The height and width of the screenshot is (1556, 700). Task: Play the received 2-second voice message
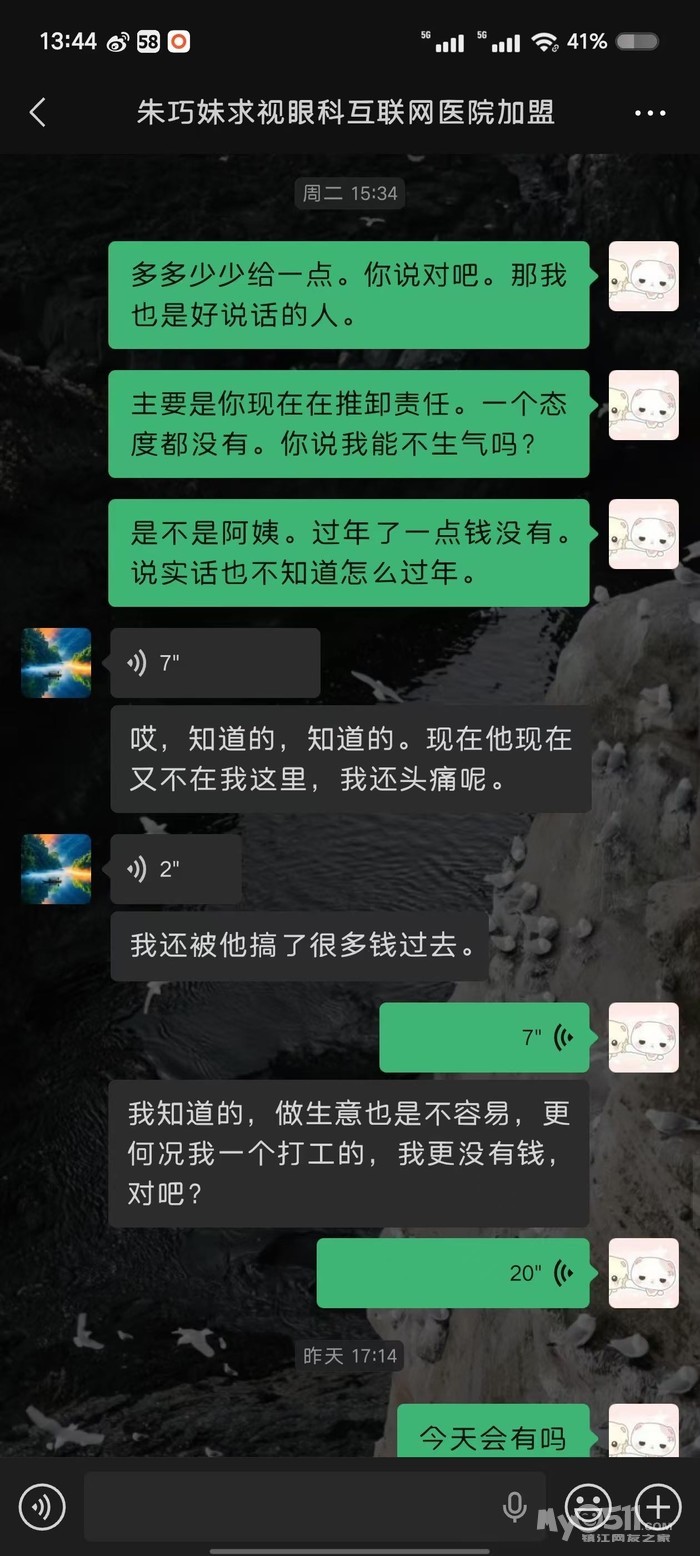(x=176, y=869)
